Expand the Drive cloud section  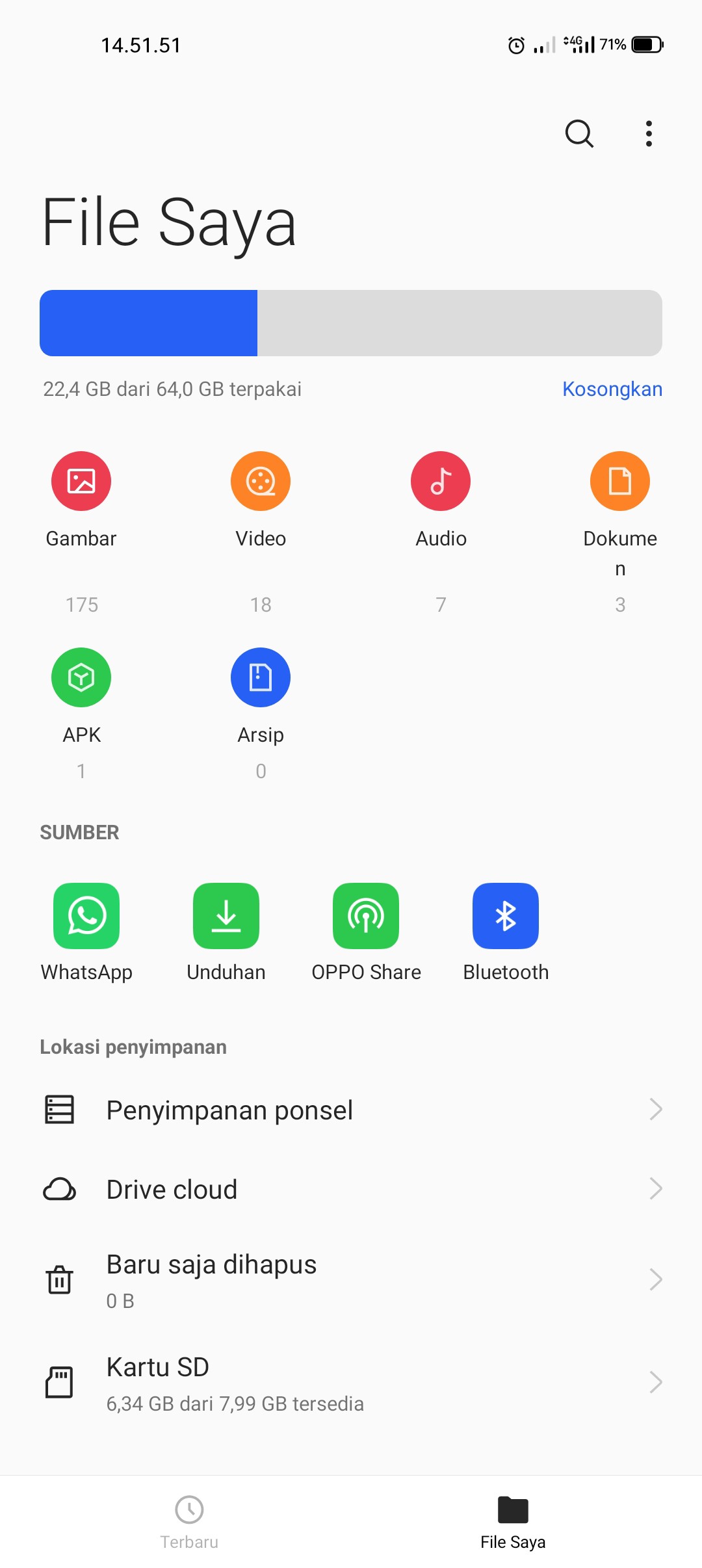click(351, 1189)
